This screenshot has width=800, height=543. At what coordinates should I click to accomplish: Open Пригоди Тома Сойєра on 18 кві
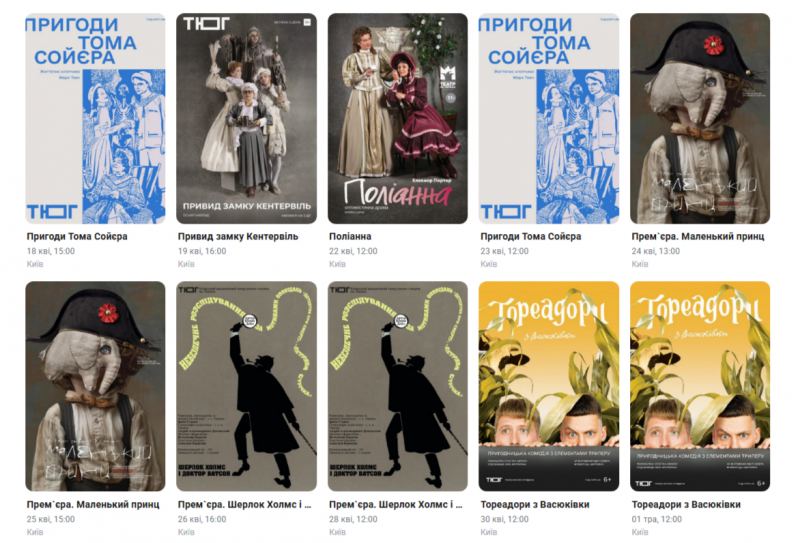pos(95,118)
